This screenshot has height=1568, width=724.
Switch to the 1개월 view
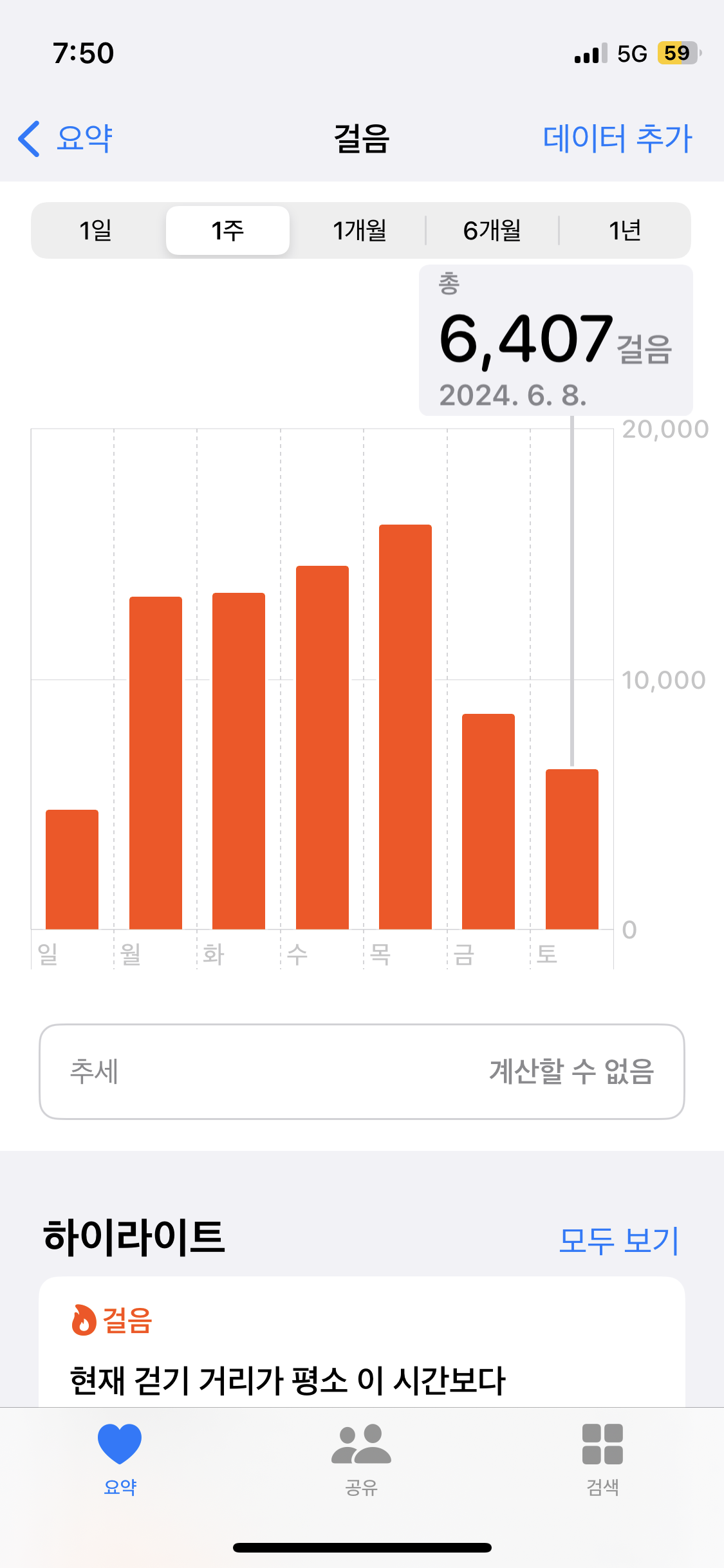pos(359,230)
